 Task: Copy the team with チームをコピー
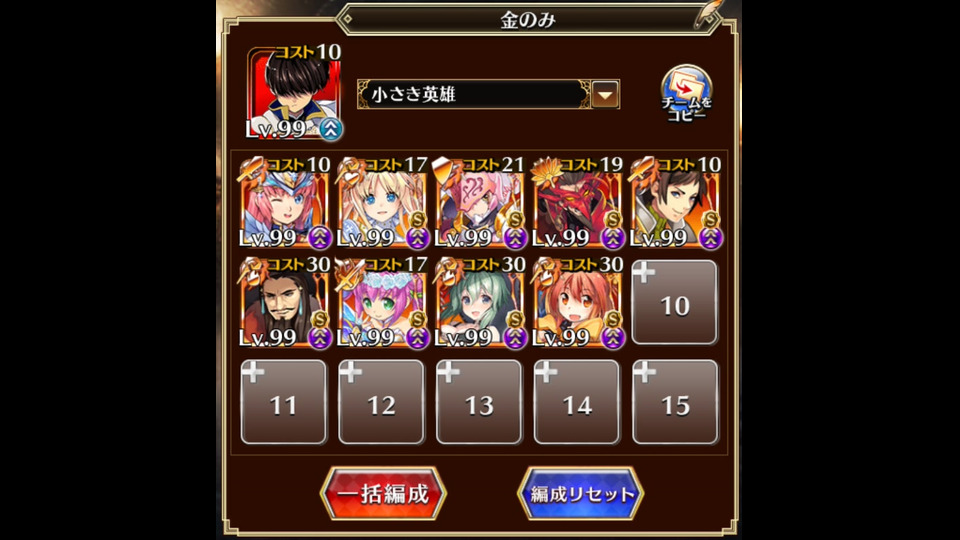[x=687, y=95]
